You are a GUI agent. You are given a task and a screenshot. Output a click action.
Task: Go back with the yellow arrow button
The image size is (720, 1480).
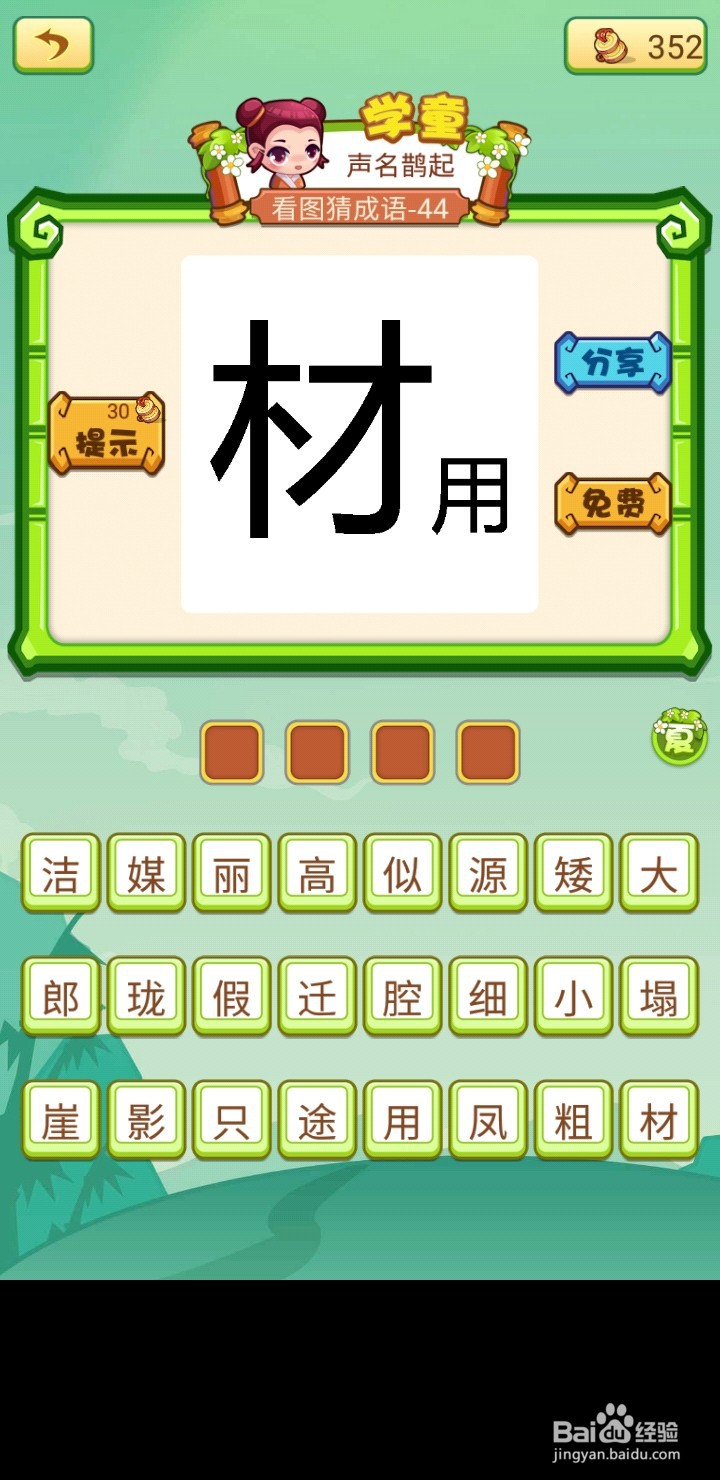(x=53, y=45)
